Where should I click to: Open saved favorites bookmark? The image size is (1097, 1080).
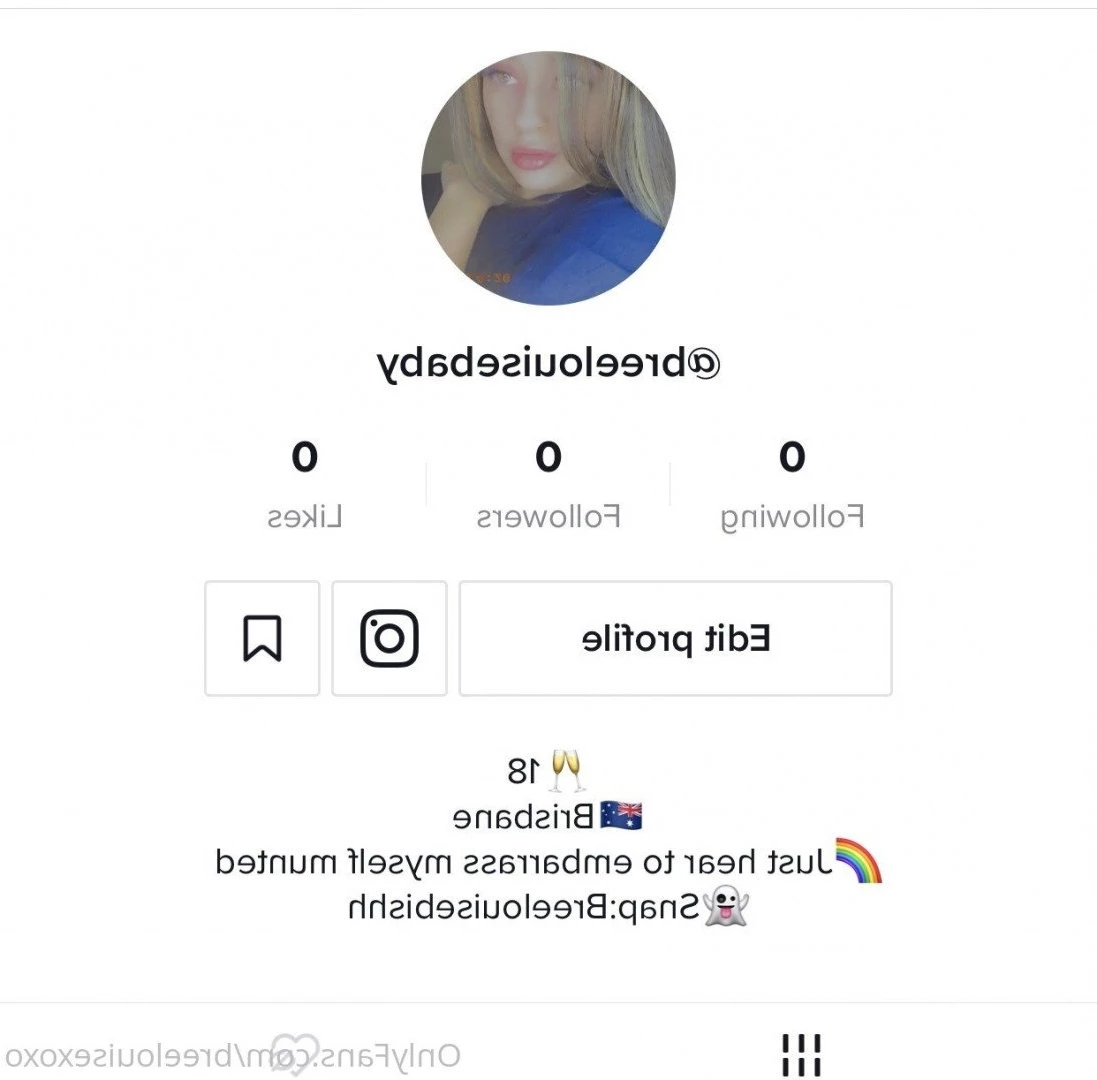pos(262,638)
